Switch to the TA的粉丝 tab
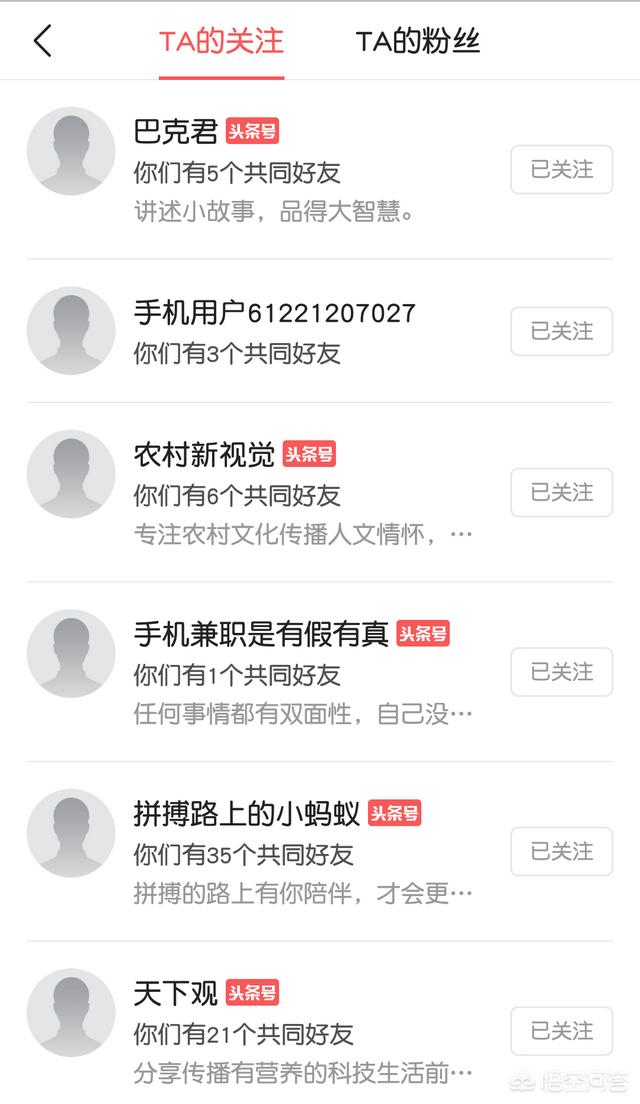 [x=418, y=41]
